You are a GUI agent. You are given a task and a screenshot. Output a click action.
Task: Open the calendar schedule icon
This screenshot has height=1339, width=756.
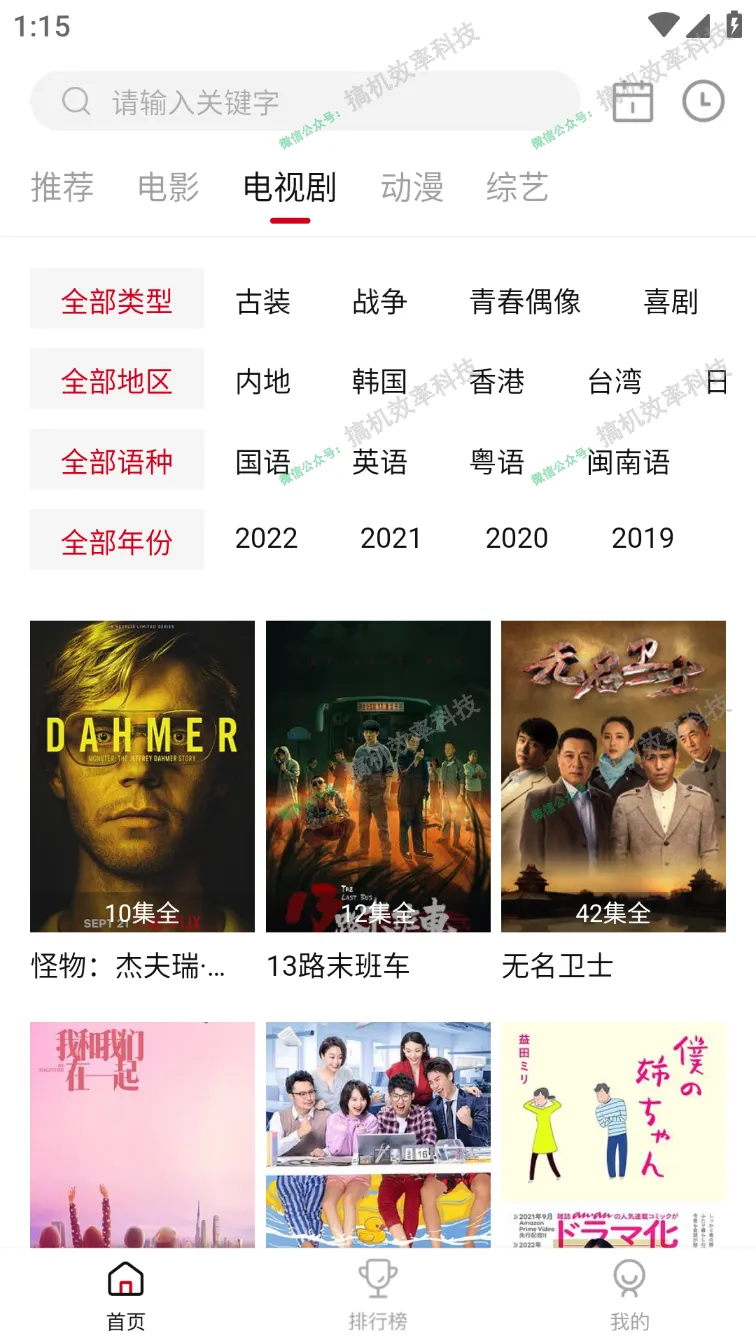click(x=633, y=101)
